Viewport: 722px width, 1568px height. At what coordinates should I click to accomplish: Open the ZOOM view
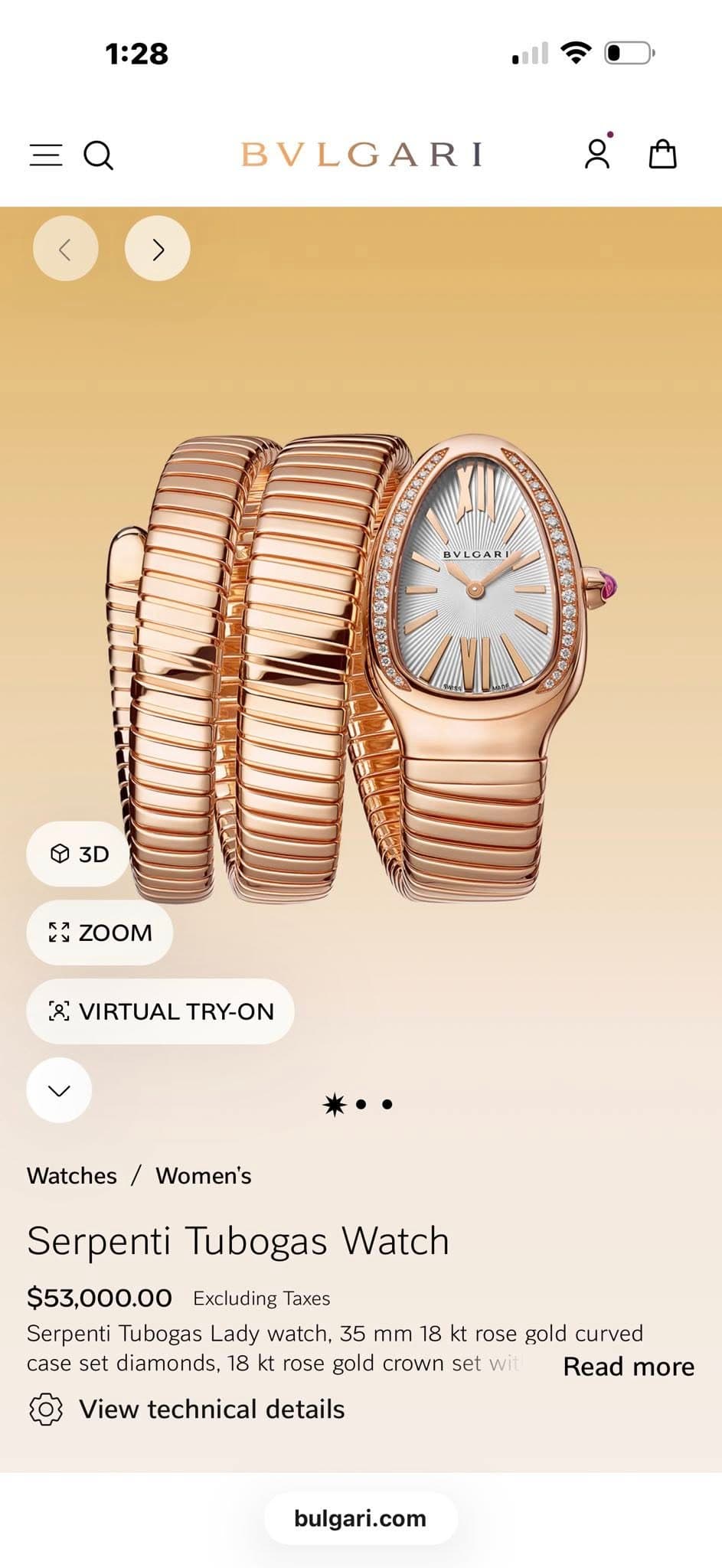tap(100, 933)
